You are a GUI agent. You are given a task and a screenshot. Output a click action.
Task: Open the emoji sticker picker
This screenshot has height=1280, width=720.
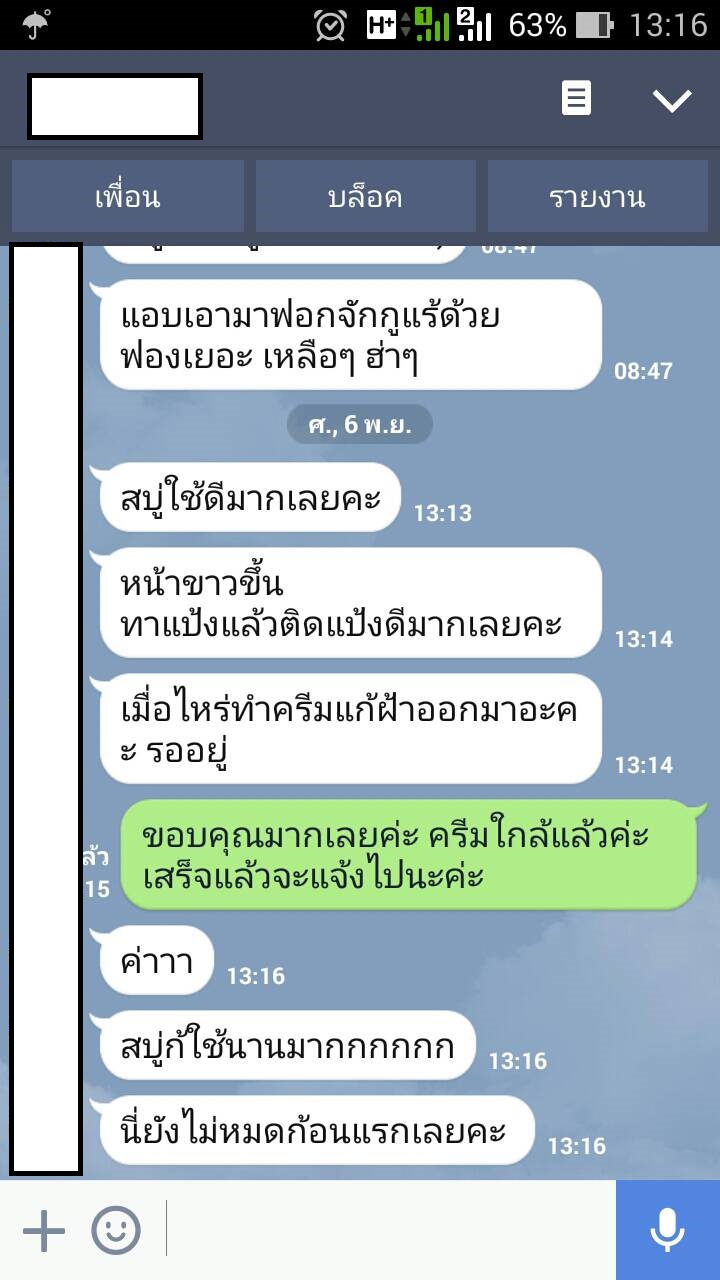pyautogui.click(x=116, y=1230)
